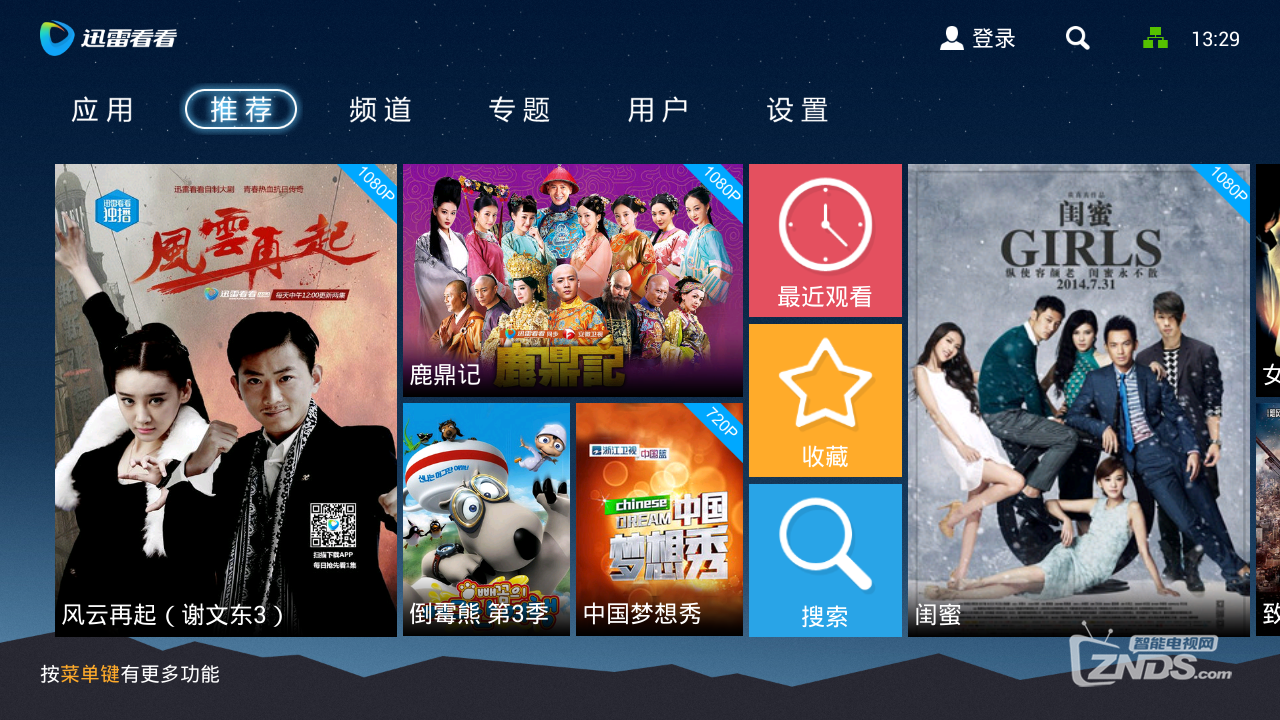The image size is (1280, 720).
Task: Open the 收藏 favorites tile
Action: coord(825,400)
